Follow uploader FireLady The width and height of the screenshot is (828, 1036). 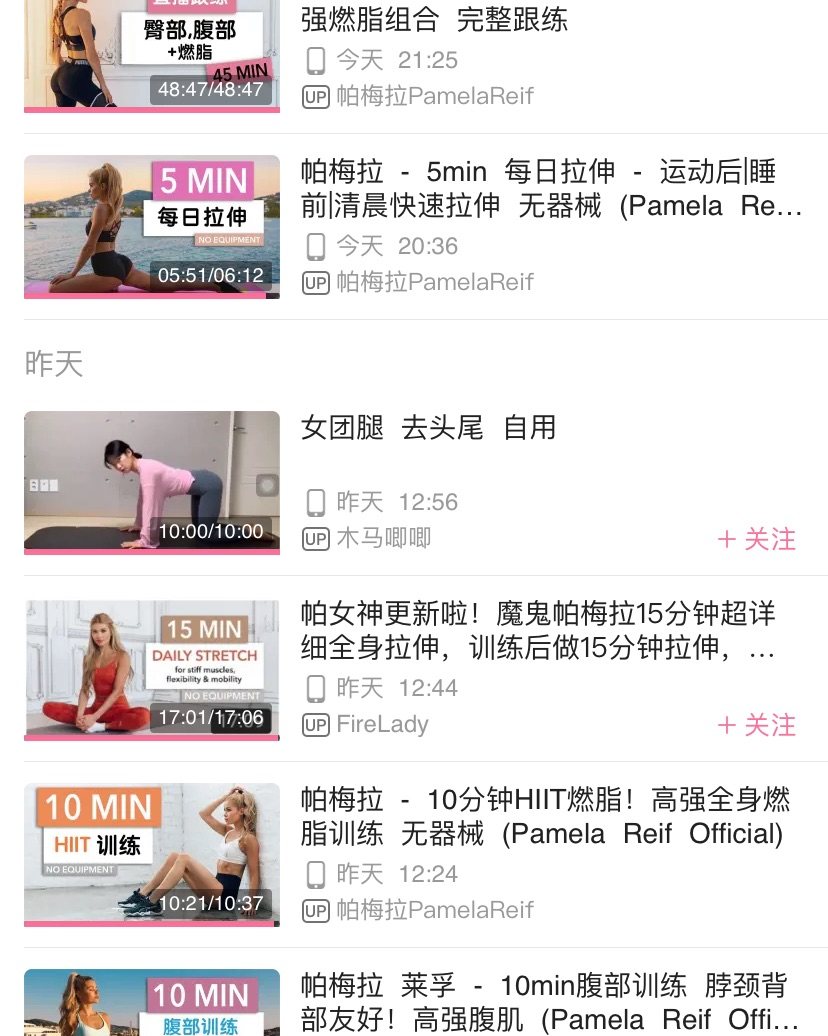[x=757, y=726]
